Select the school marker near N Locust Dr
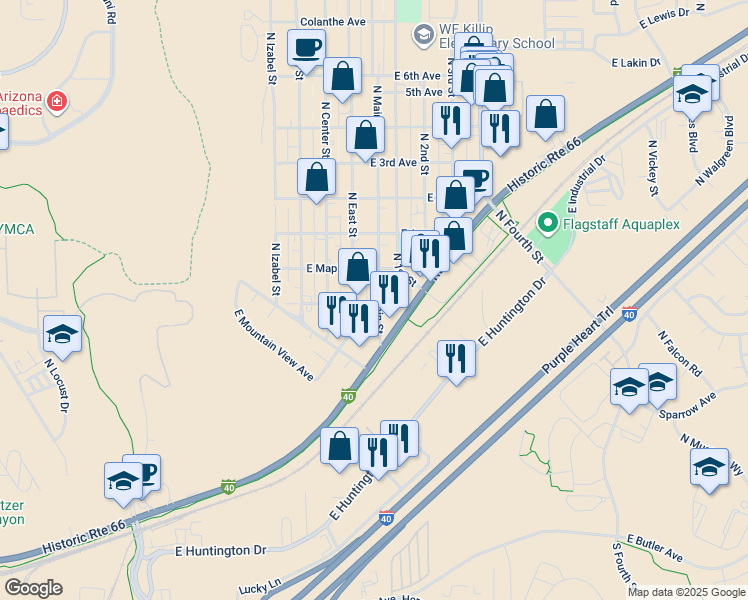This screenshot has height=600, width=748. point(62,335)
